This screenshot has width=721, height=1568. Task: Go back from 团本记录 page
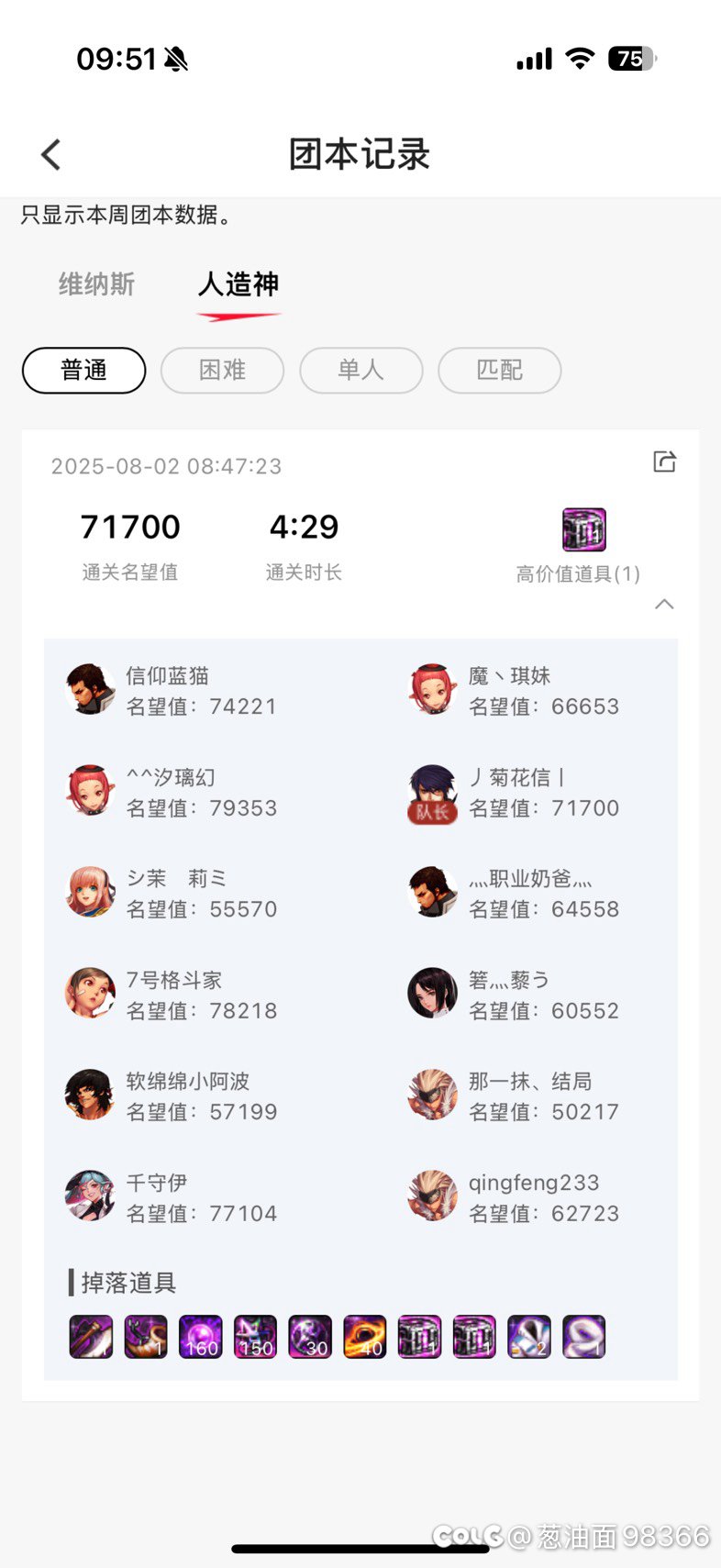[x=51, y=154]
